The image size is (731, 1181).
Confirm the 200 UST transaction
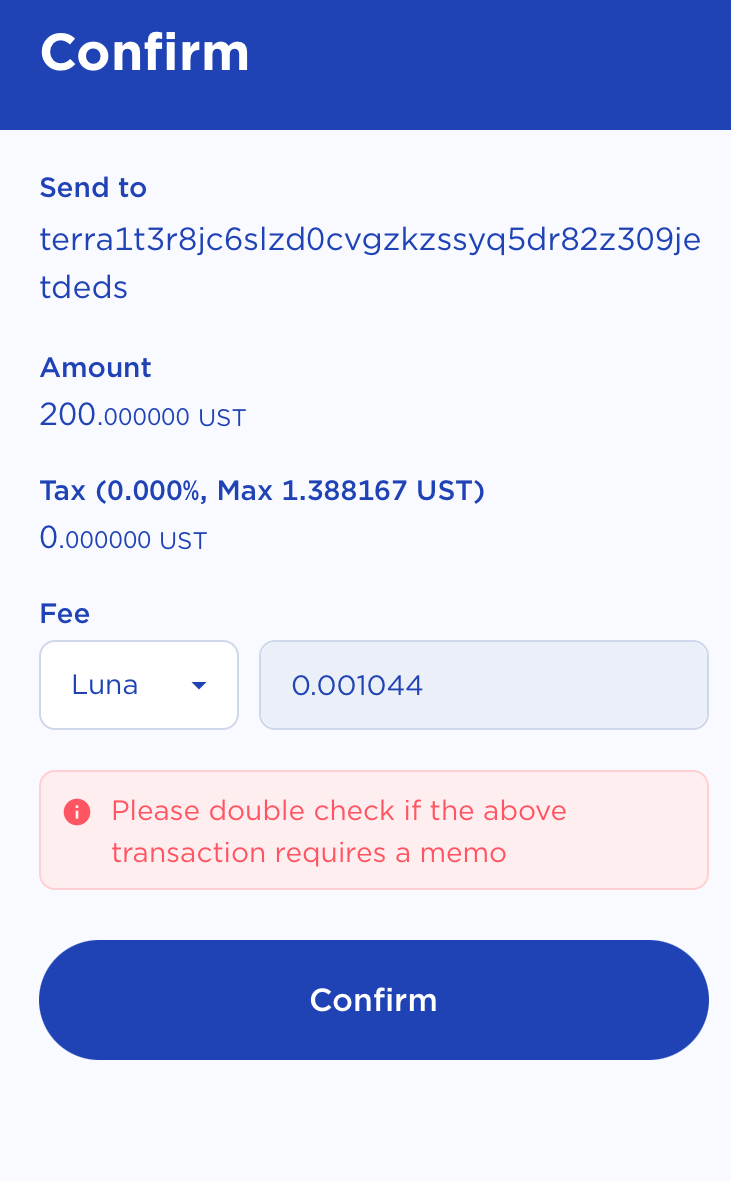click(x=373, y=1000)
